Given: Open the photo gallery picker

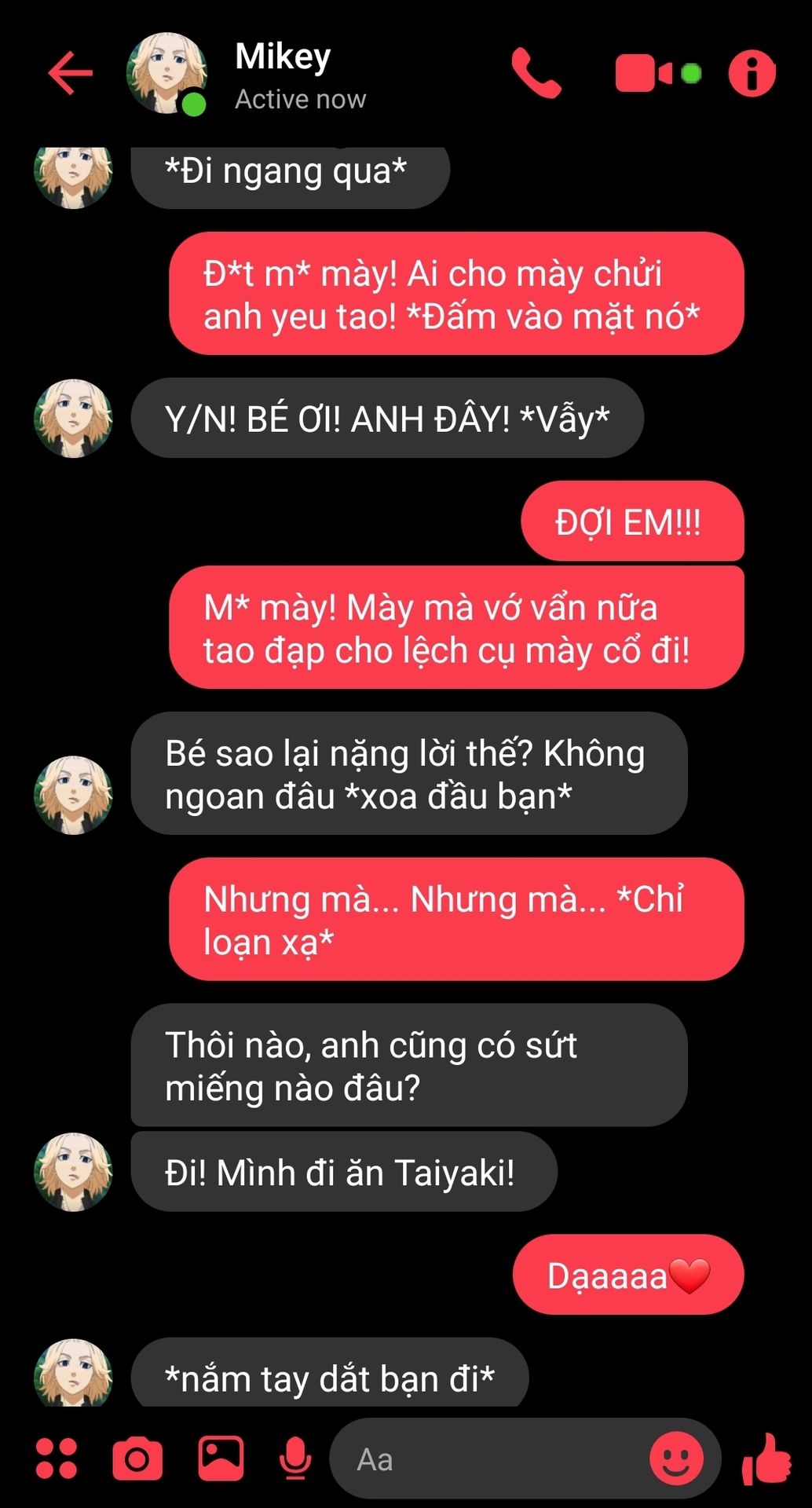Looking at the screenshot, I should pyautogui.click(x=221, y=1459).
